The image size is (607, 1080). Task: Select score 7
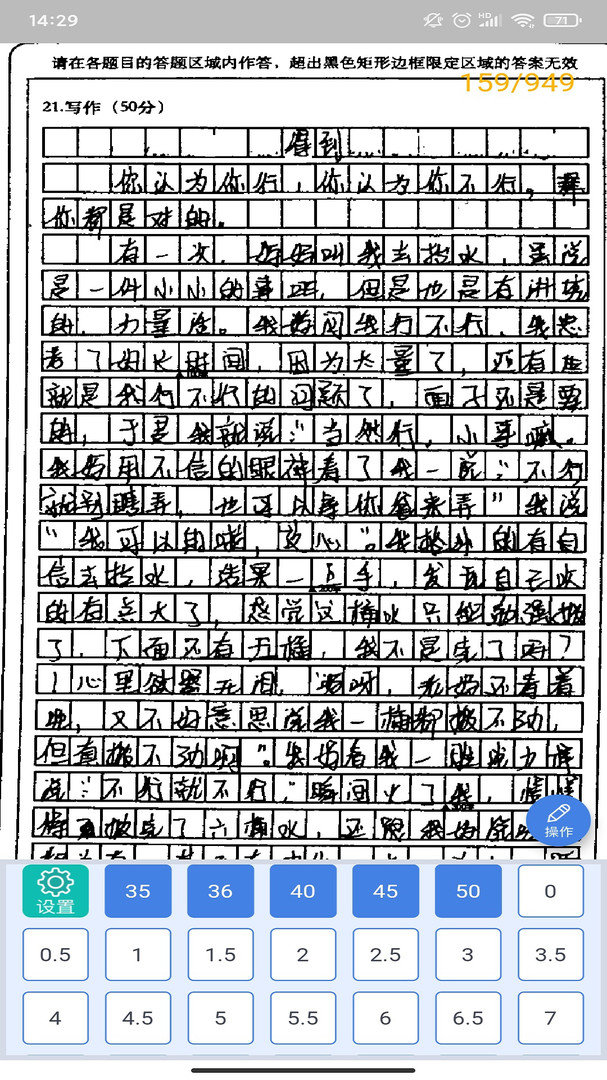tap(550, 1018)
